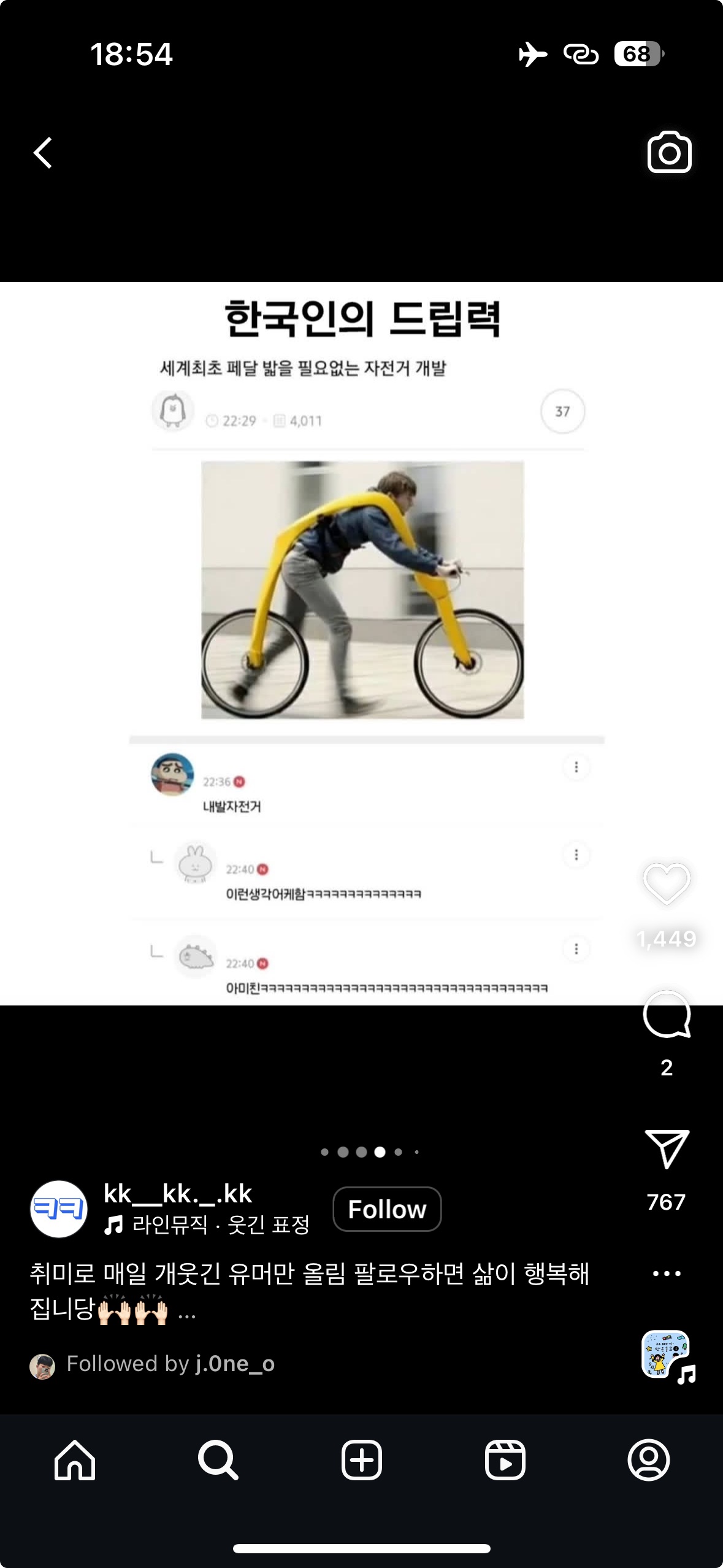
Task: Like this post with the heart icon
Action: (667, 884)
